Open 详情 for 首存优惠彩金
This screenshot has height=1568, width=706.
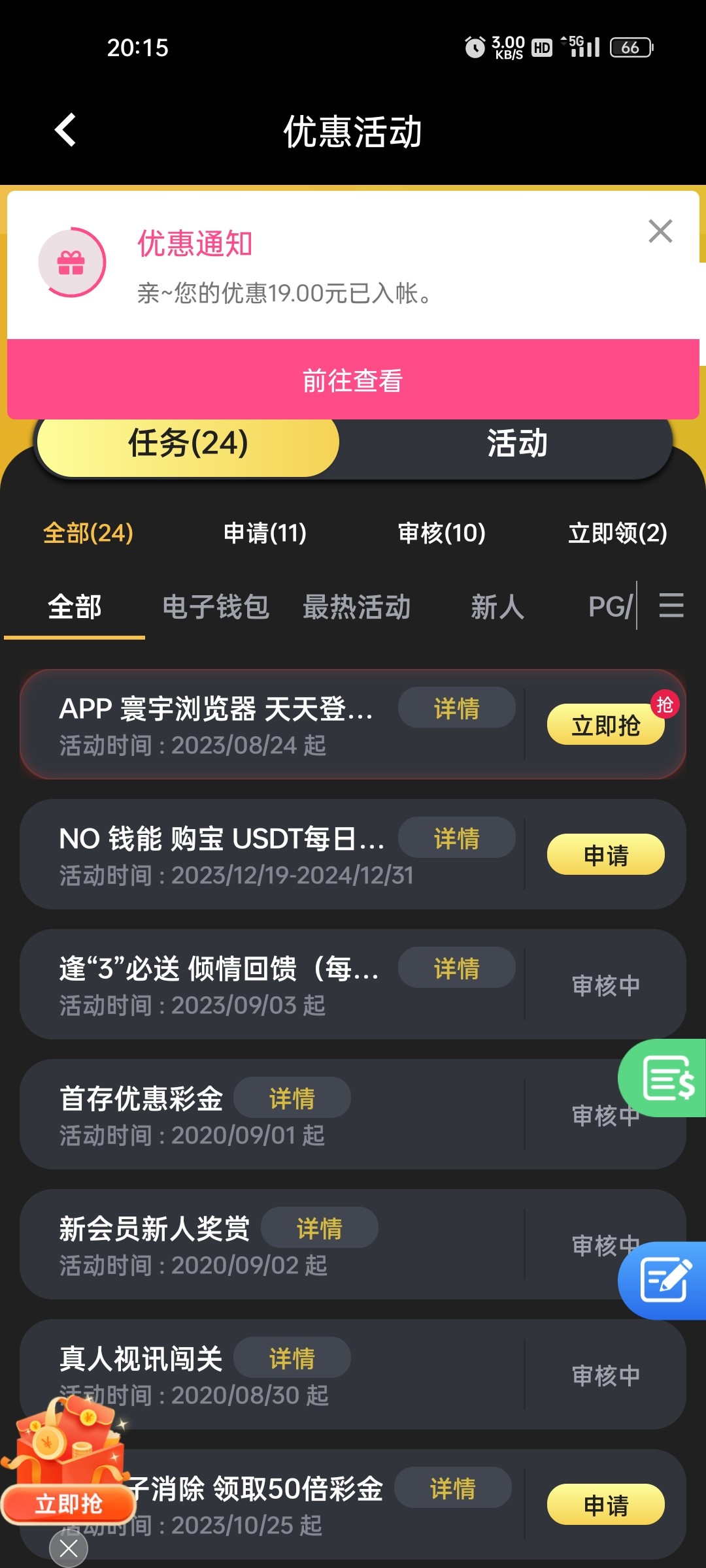[292, 1098]
